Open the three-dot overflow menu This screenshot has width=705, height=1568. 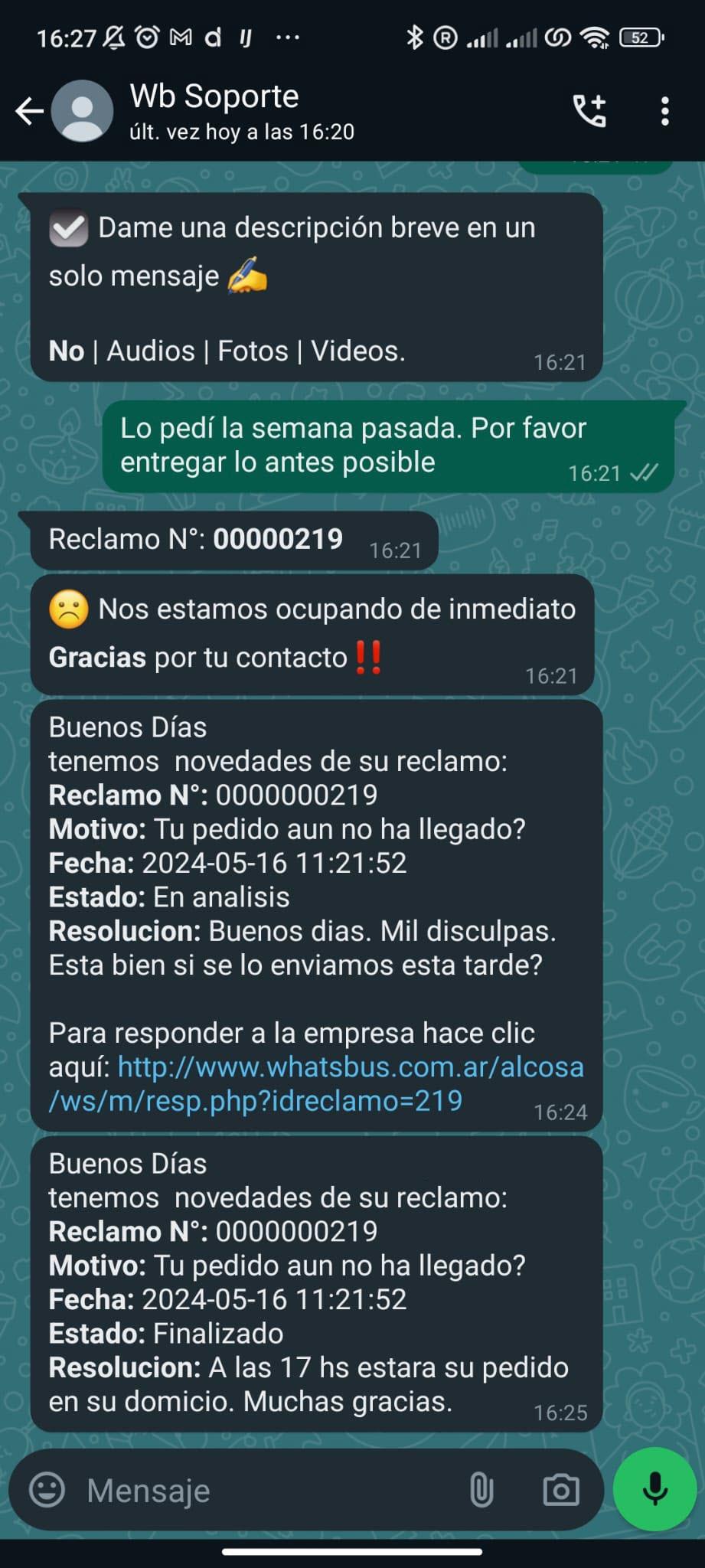[664, 111]
